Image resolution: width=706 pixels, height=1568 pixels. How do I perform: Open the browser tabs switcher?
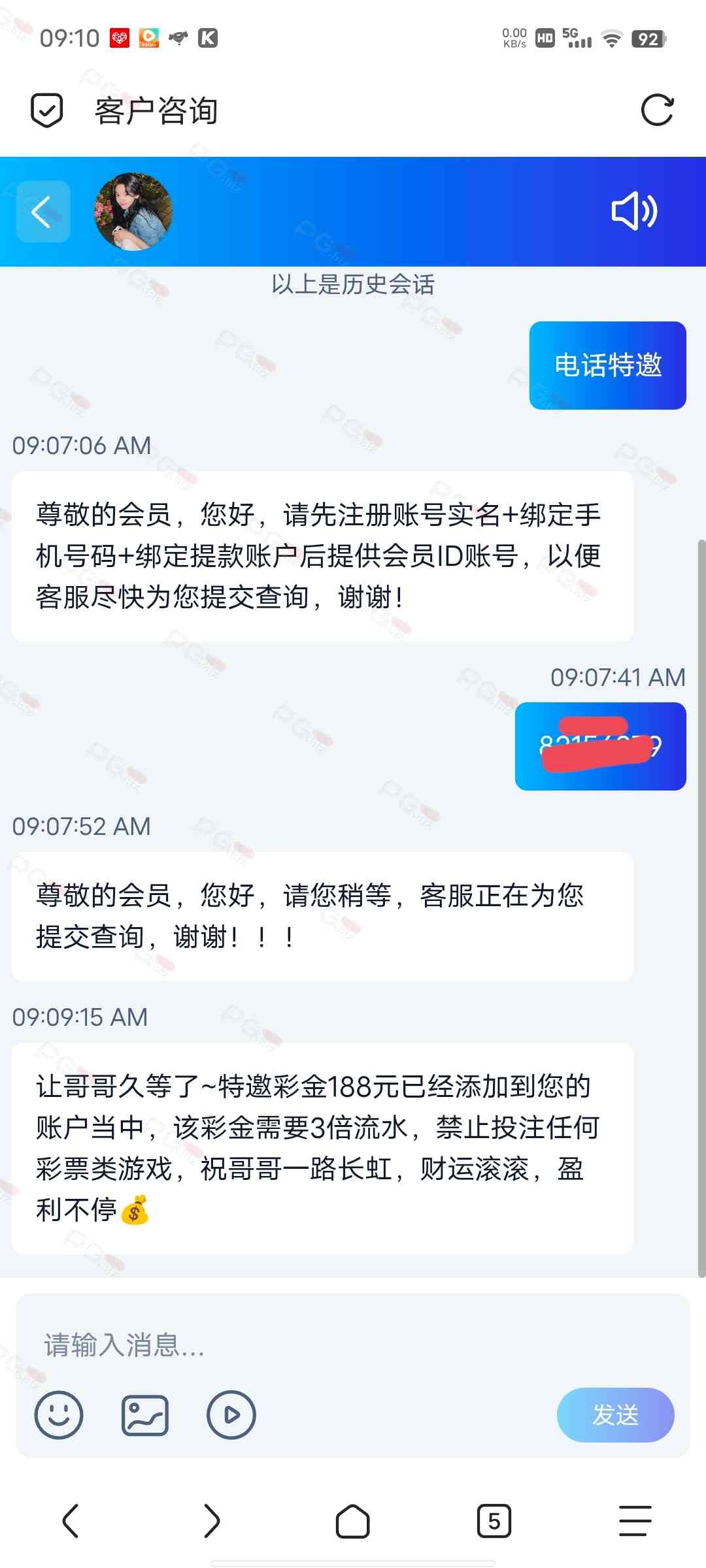click(494, 1521)
